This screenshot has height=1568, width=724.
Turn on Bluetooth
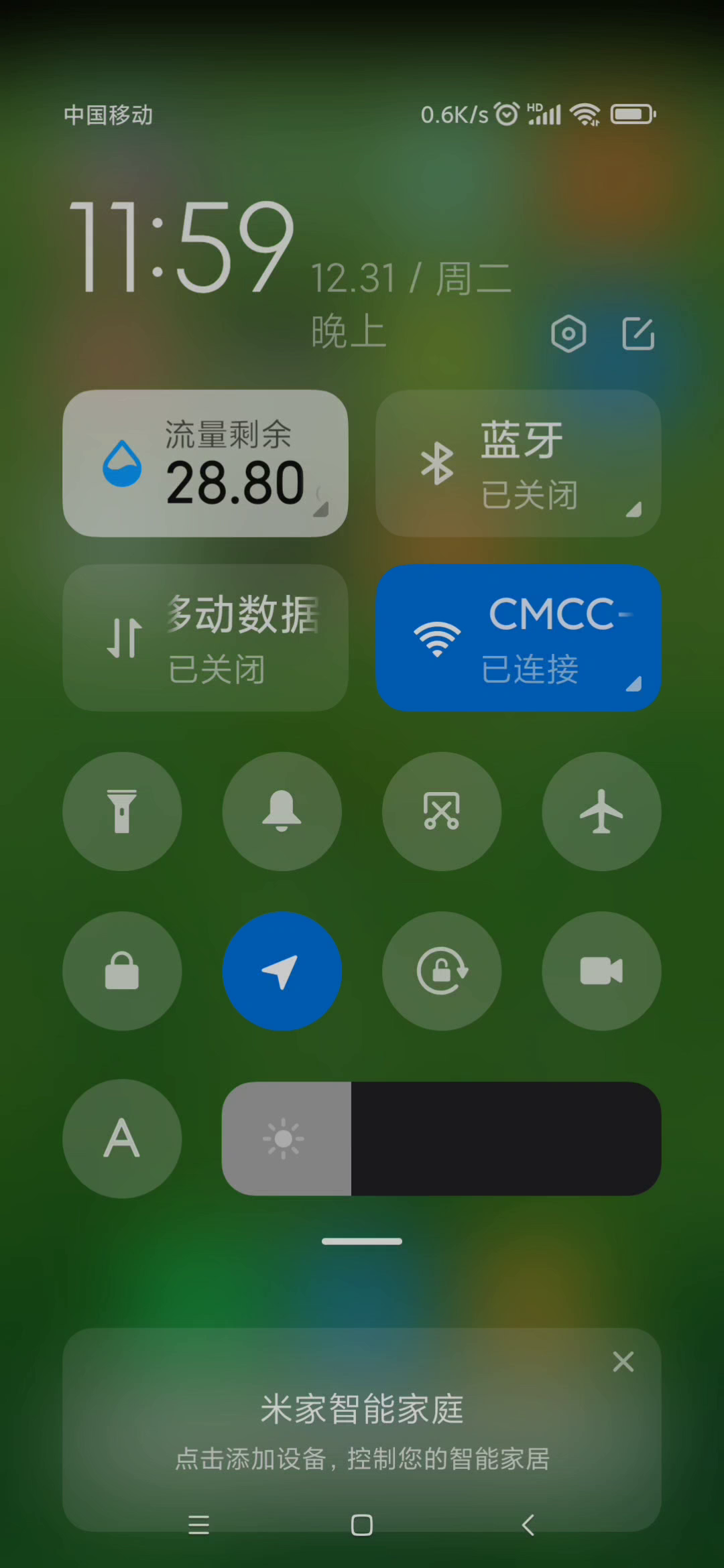518,464
